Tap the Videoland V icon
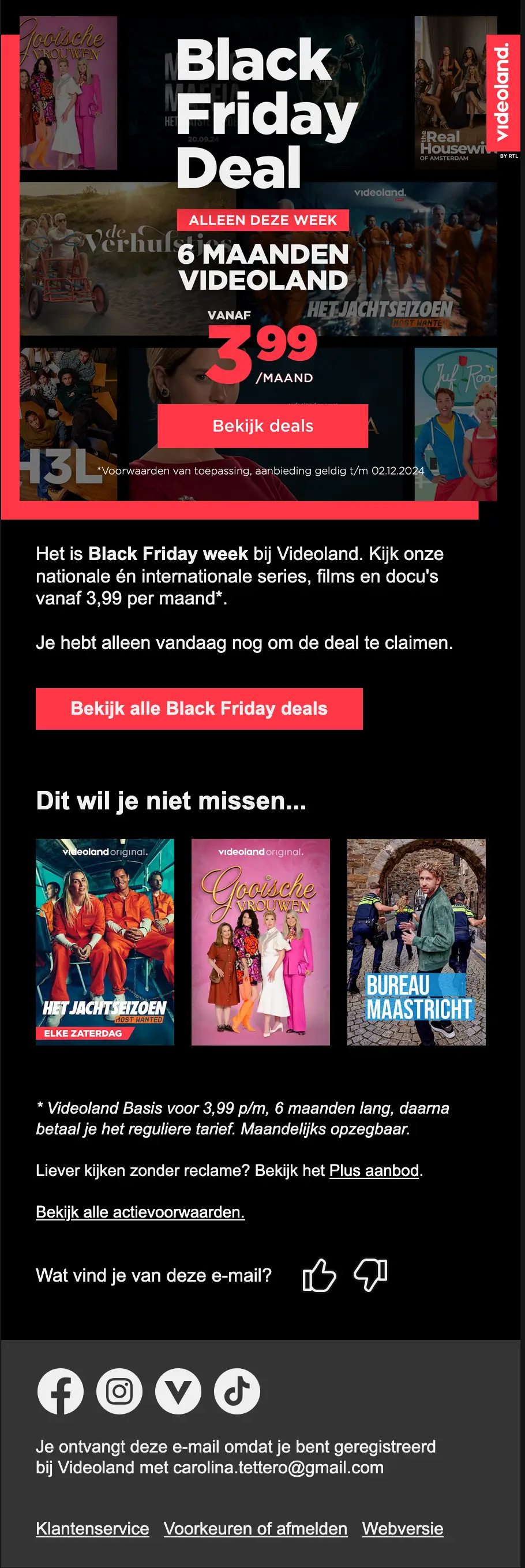The height and width of the screenshot is (1568, 525). [178, 1391]
